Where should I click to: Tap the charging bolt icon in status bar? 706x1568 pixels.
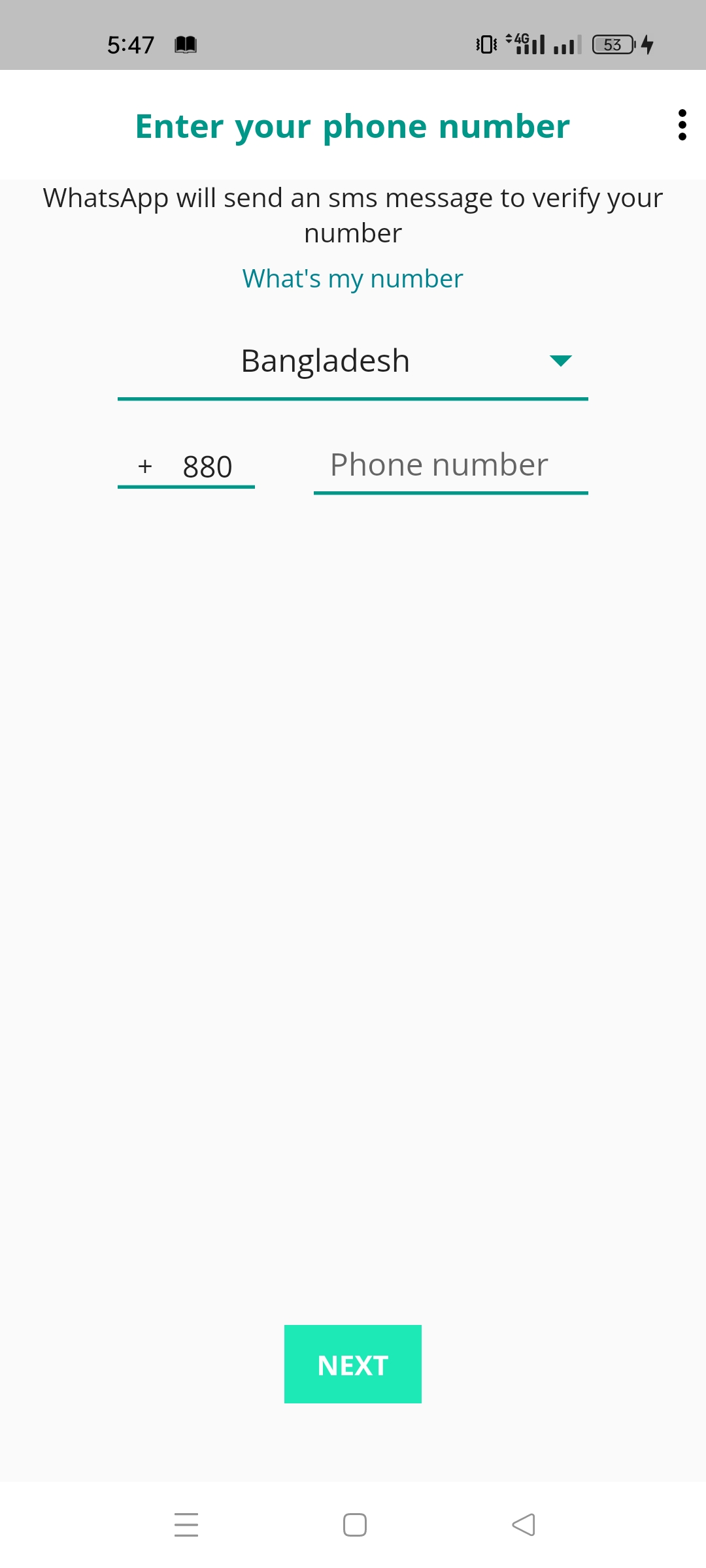pyautogui.click(x=648, y=43)
